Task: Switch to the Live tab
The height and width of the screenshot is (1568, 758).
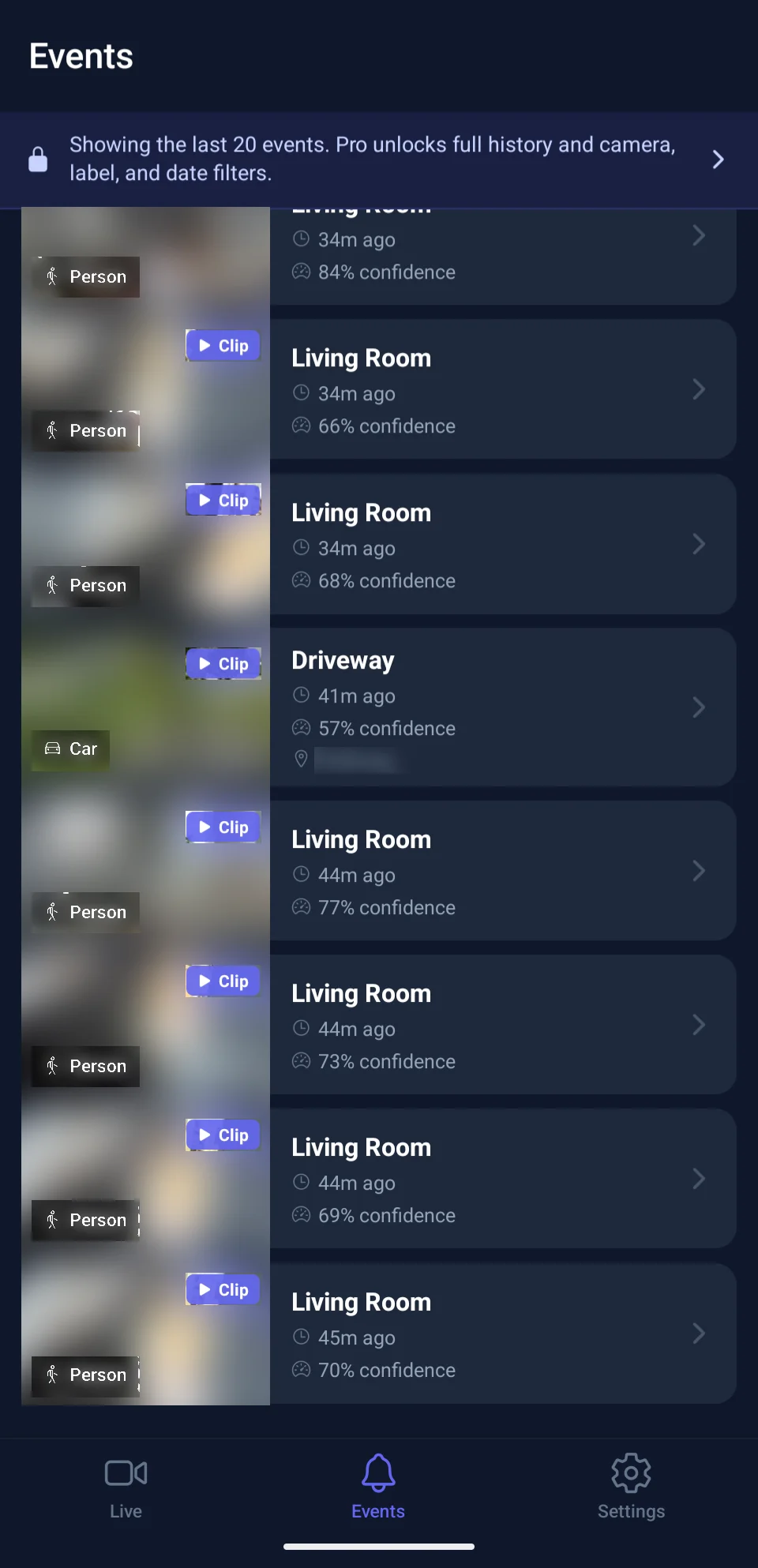Action: point(126,1488)
